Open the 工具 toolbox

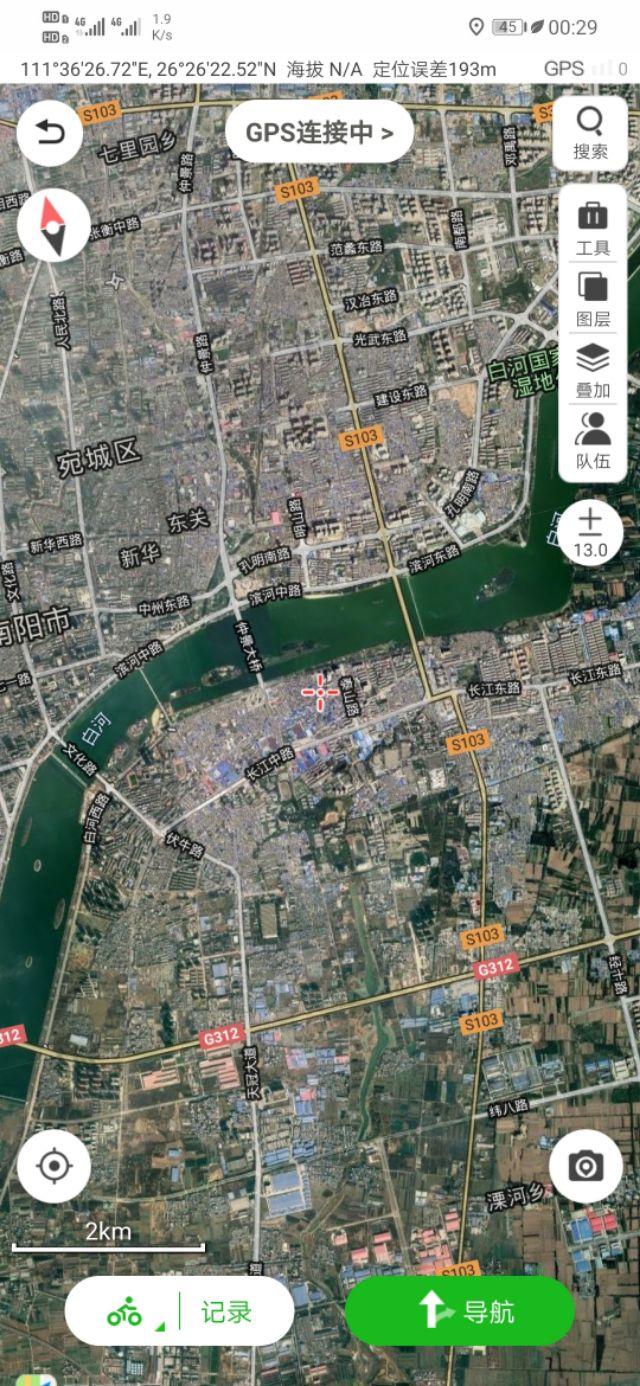tap(592, 227)
